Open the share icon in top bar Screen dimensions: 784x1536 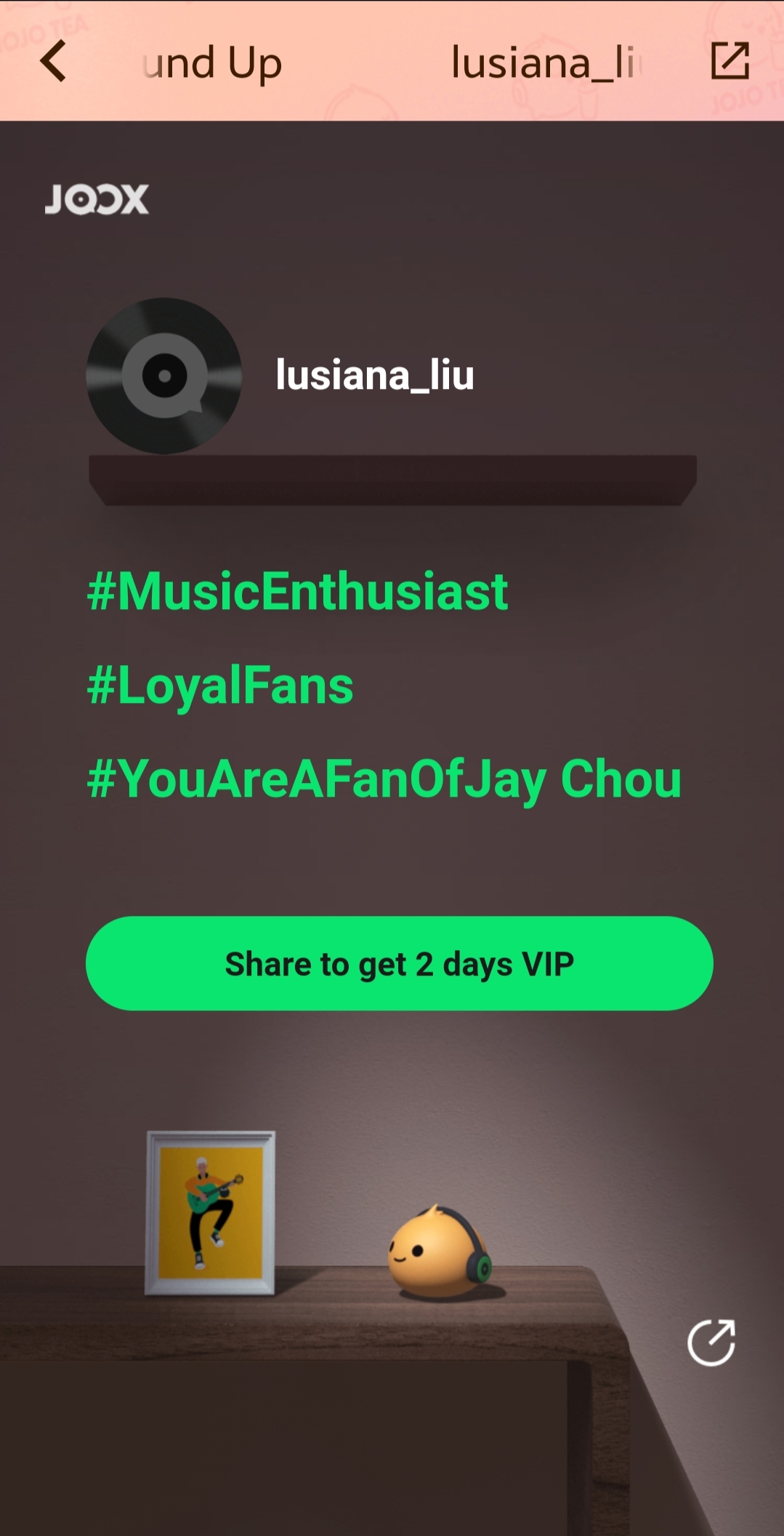tap(730, 60)
